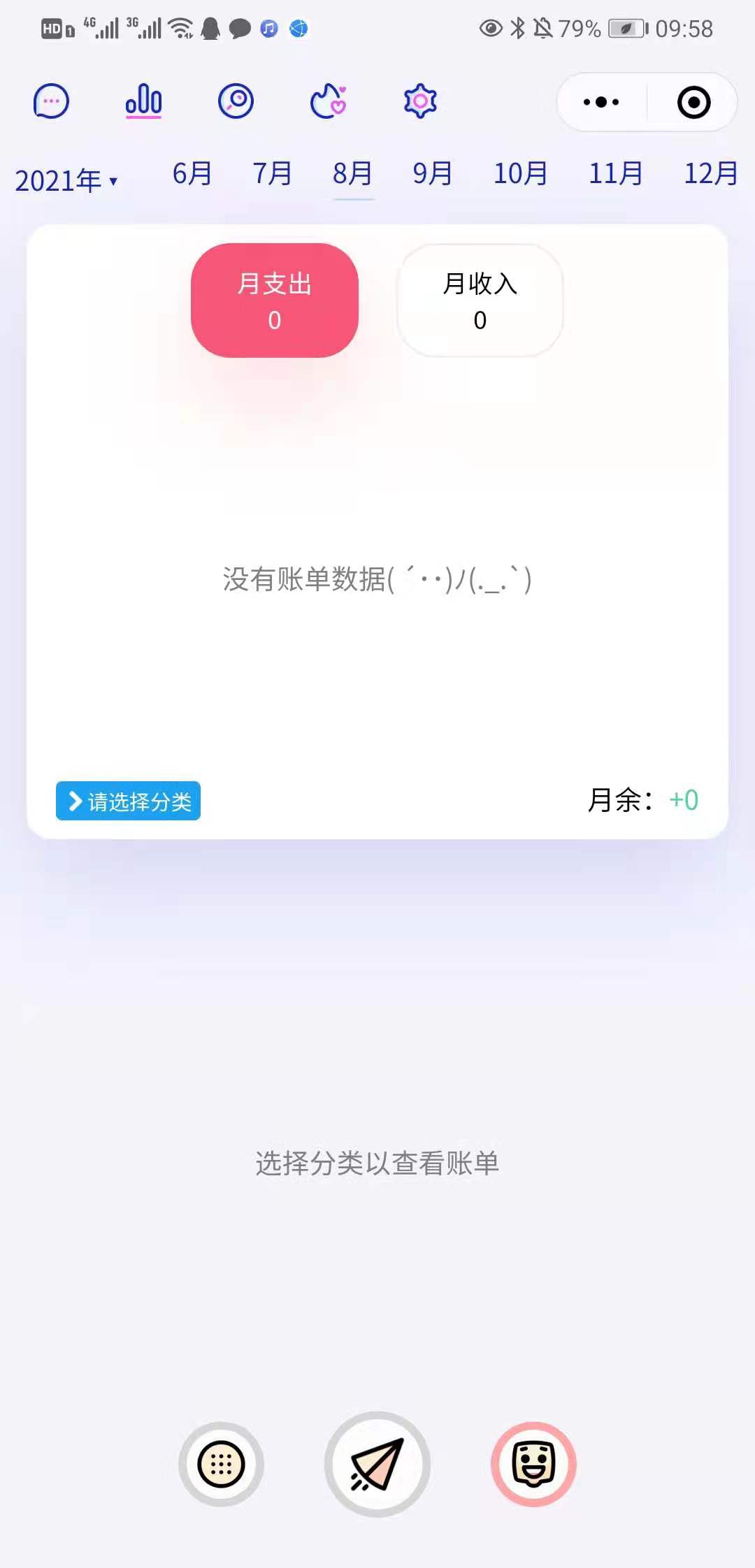The height and width of the screenshot is (1568, 755).
Task: Switch to 7月 month
Action: [x=272, y=174]
